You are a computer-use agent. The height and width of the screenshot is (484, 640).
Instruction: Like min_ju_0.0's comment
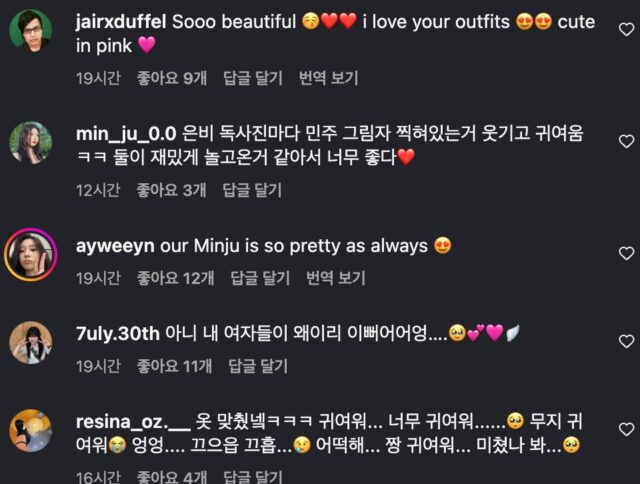tap(626, 142)
